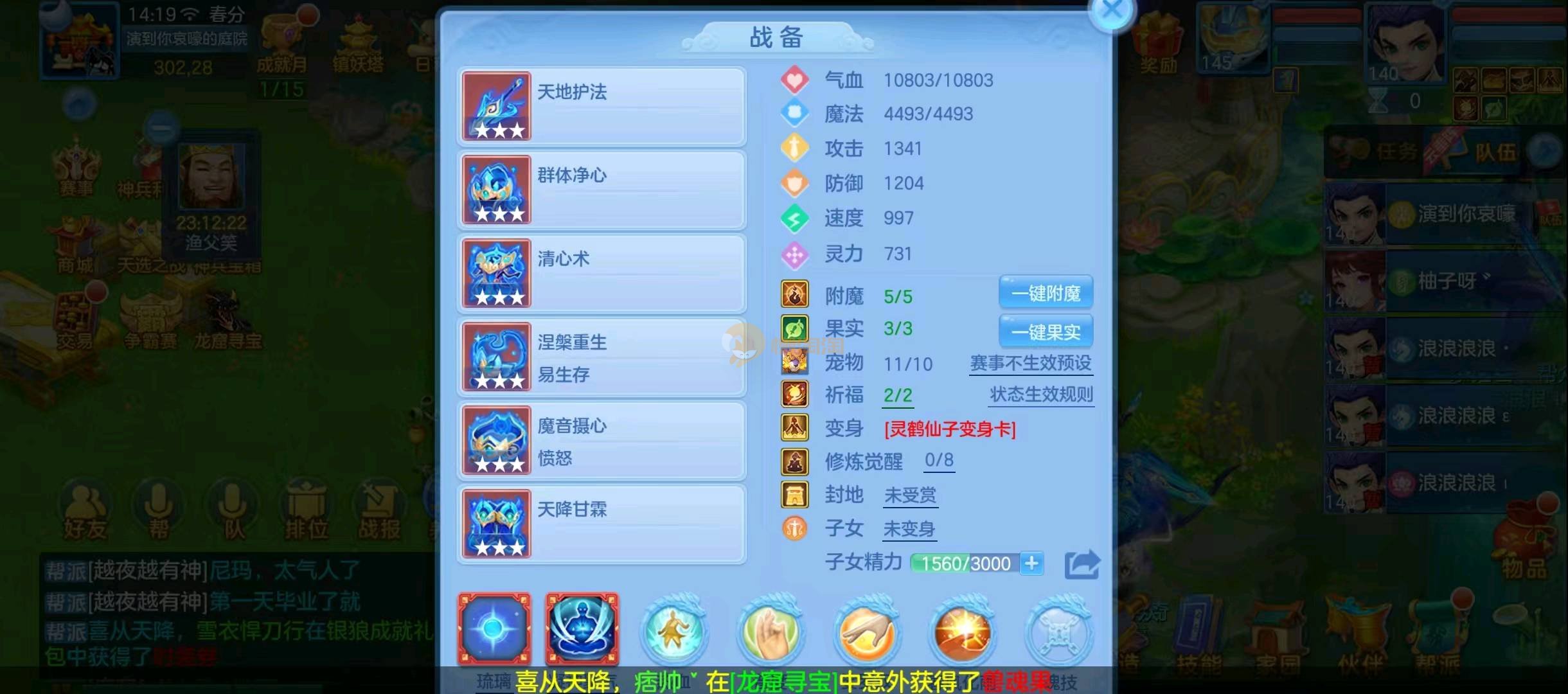Open the 祈福 2/2 link
Viewport: 1568px width, 694px height.
[x=898, y=395]
